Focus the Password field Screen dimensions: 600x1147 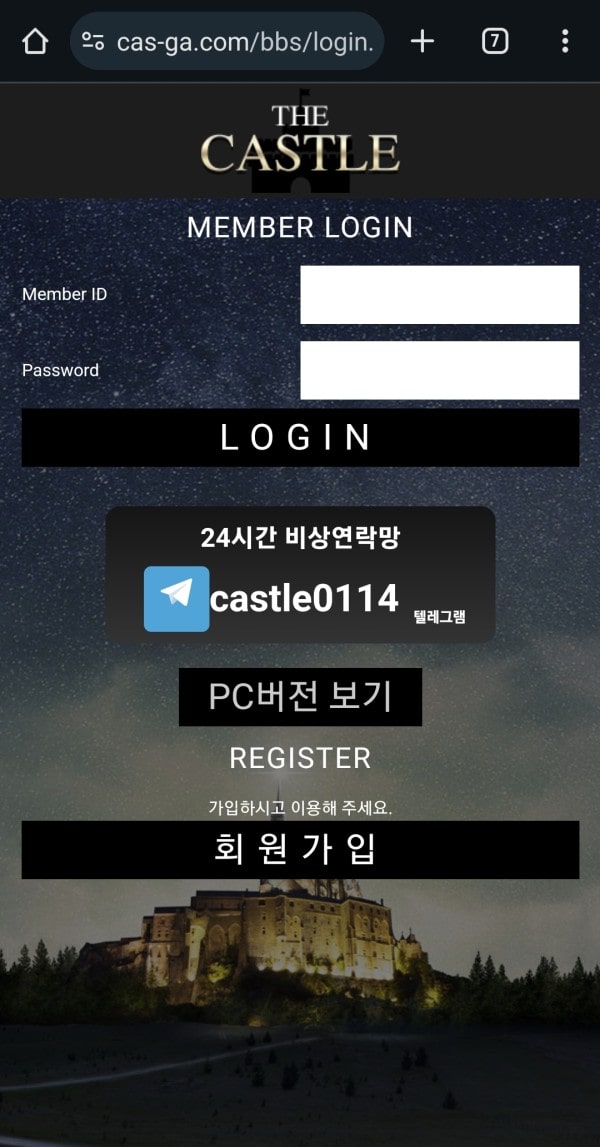coord(439,370)
